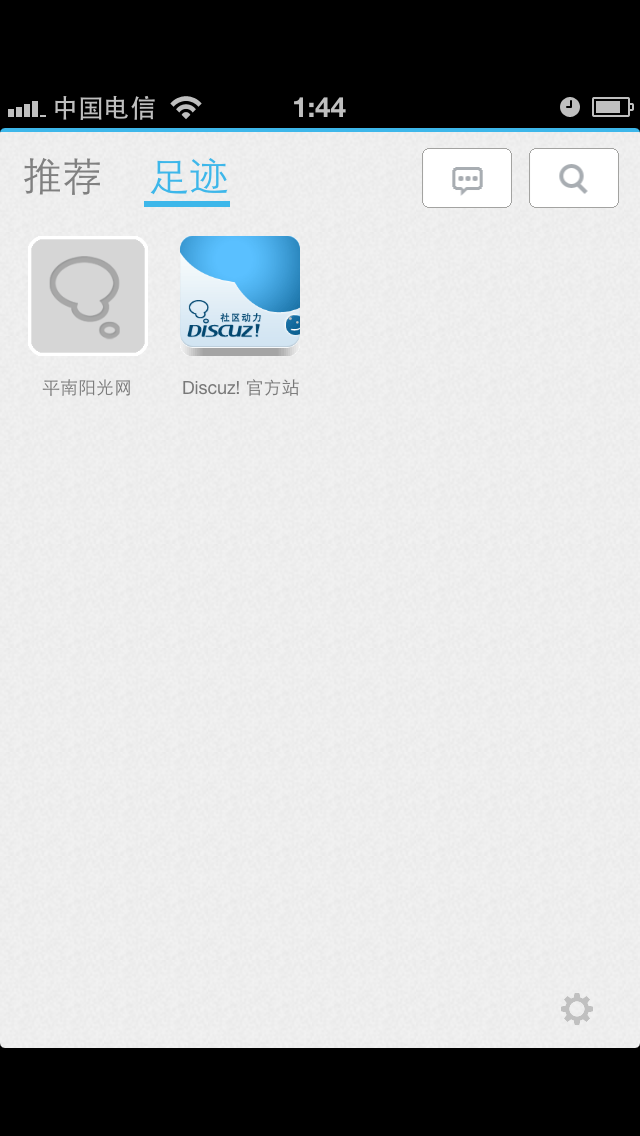This screenshot has height=1136, width=640.
Task: Open the messages speech bubble button
Action: (467, 178)
